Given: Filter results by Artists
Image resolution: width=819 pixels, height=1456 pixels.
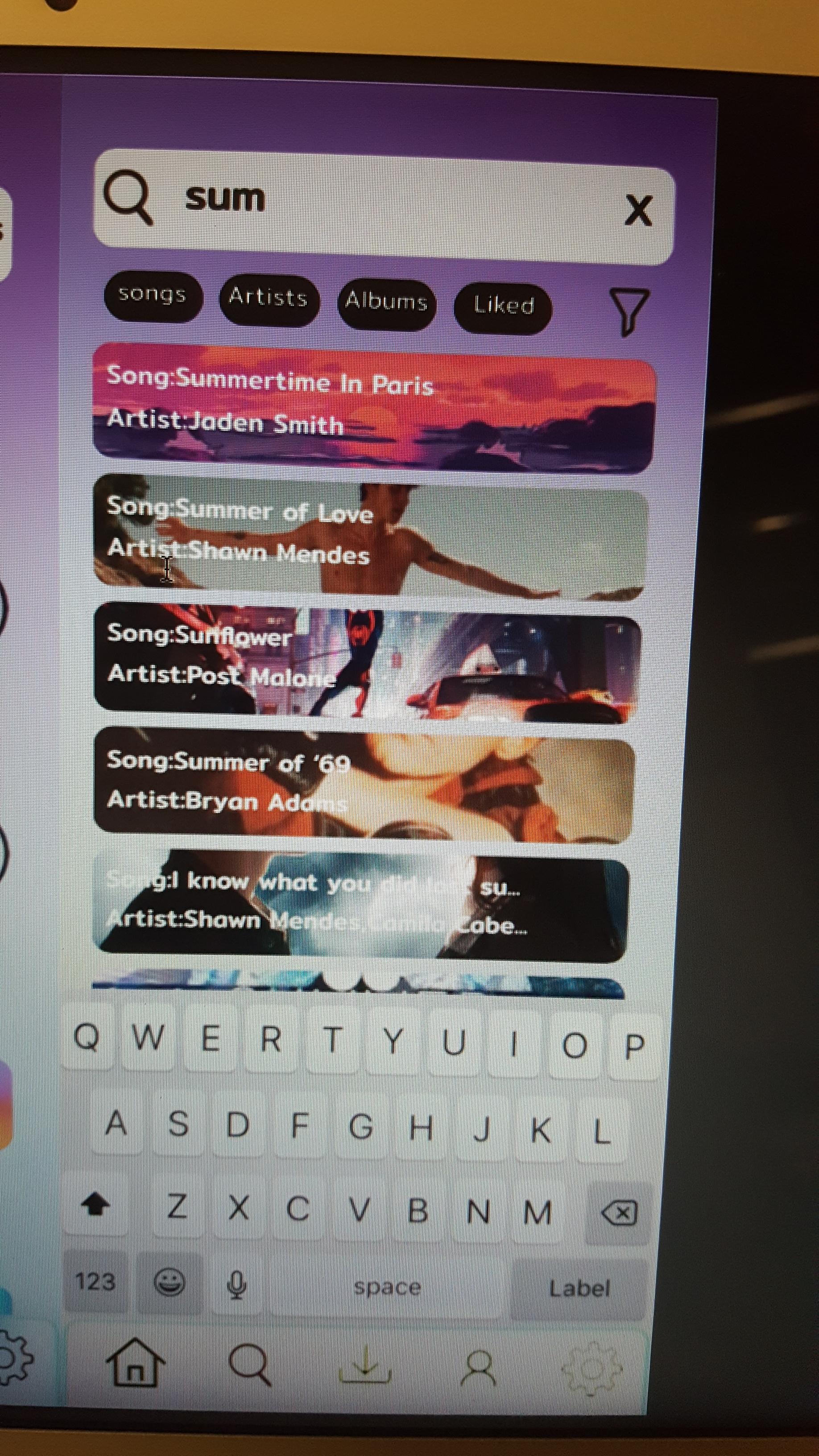Looking at the screenshot, I should click(268, 298).
